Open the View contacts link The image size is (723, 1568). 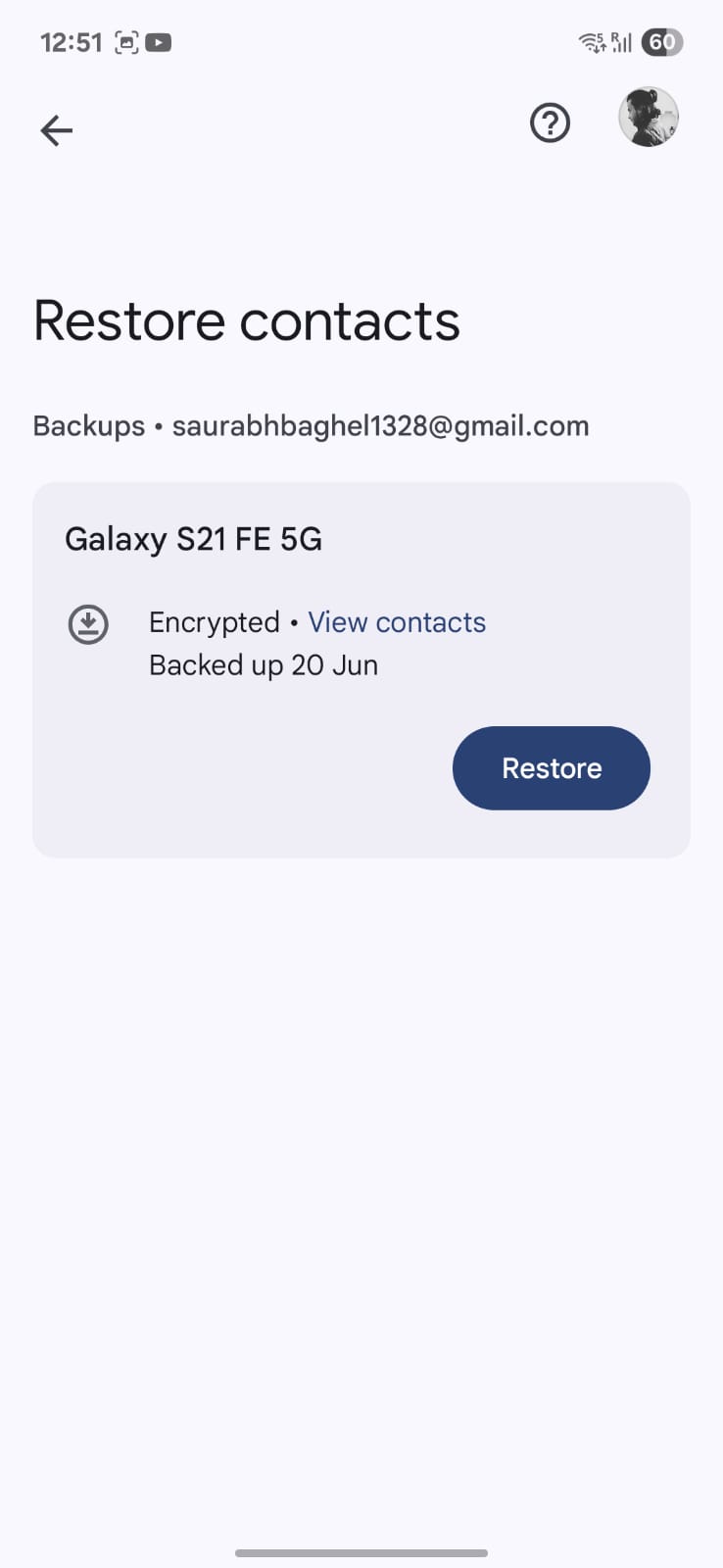point(397,622)
